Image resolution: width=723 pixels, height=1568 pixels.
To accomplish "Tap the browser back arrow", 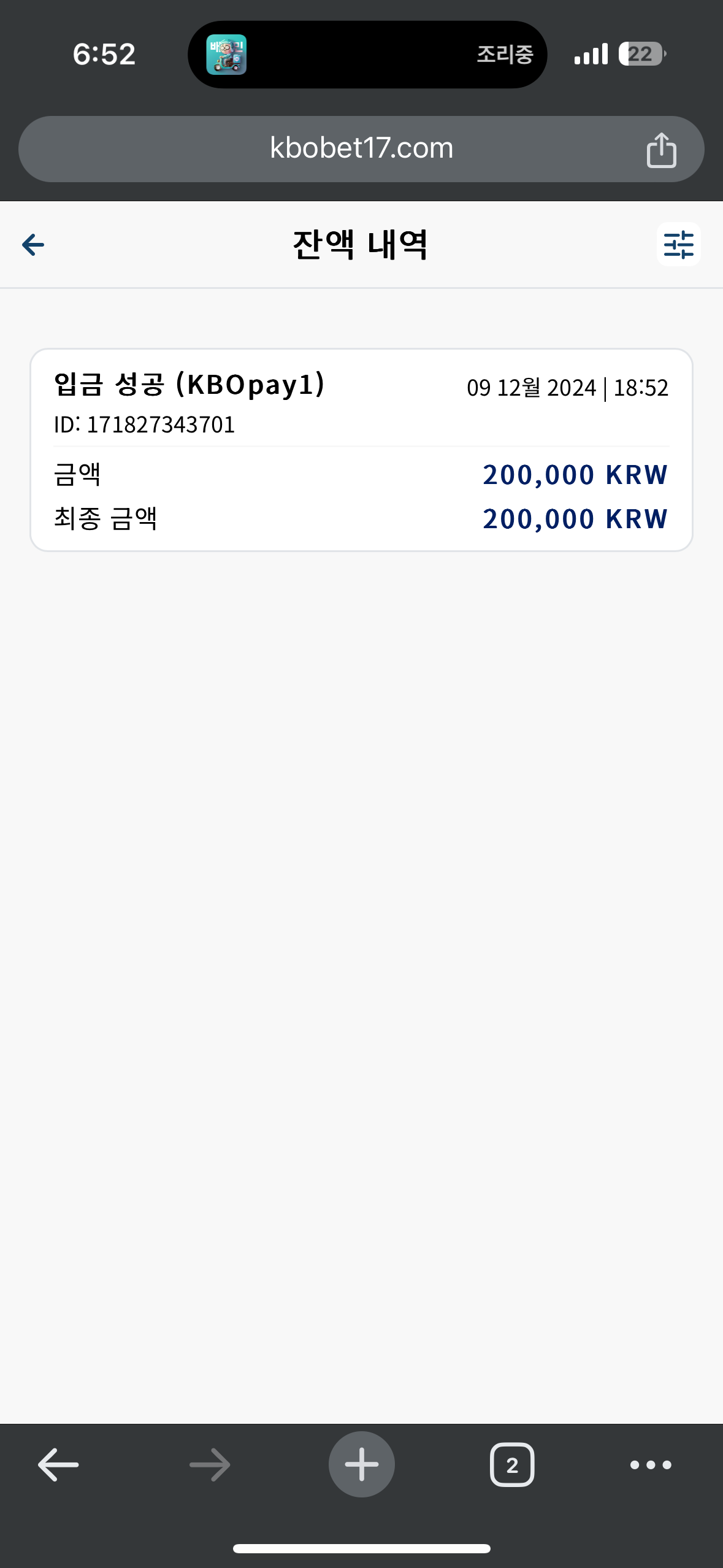I will (x=58, y=1465).
